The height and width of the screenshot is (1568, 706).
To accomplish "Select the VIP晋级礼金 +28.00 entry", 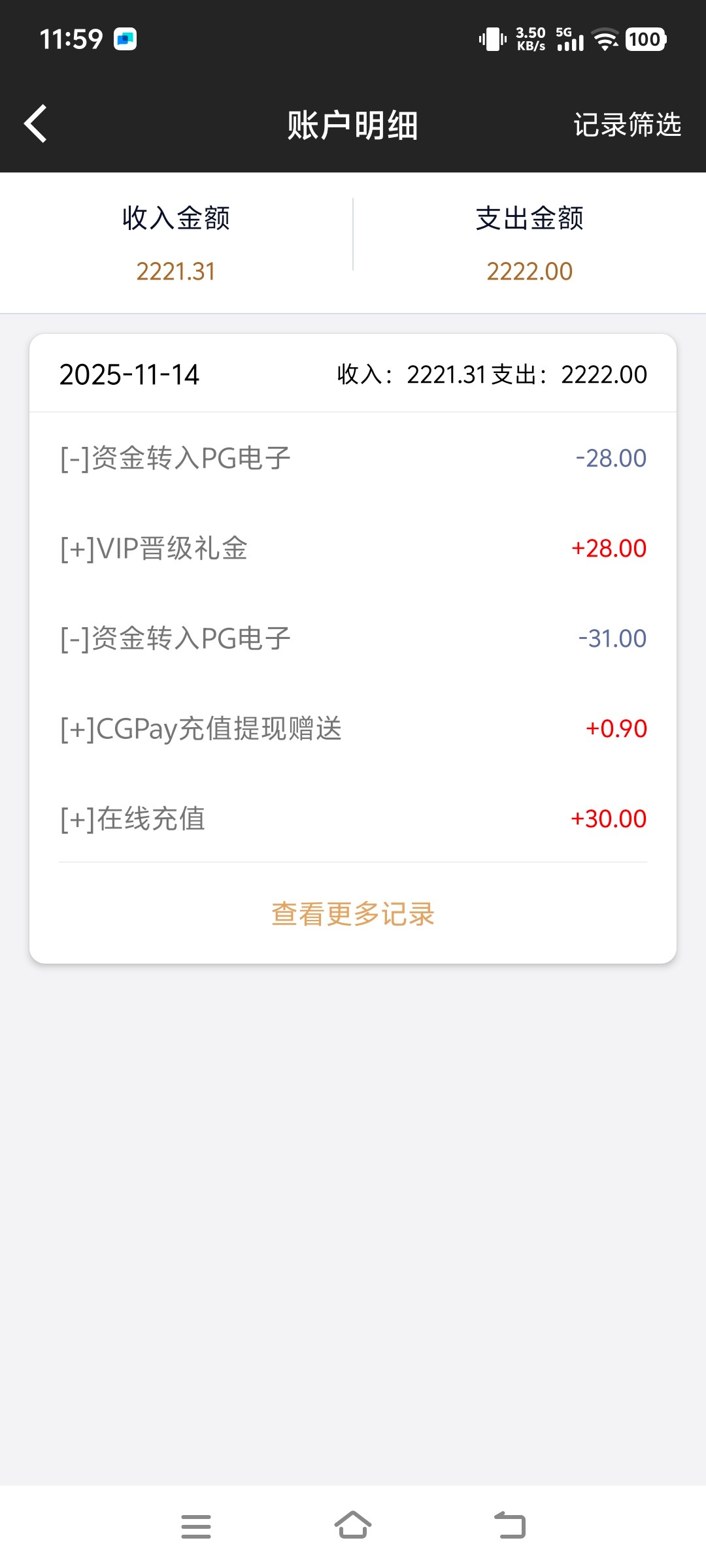I will point(155,548).
